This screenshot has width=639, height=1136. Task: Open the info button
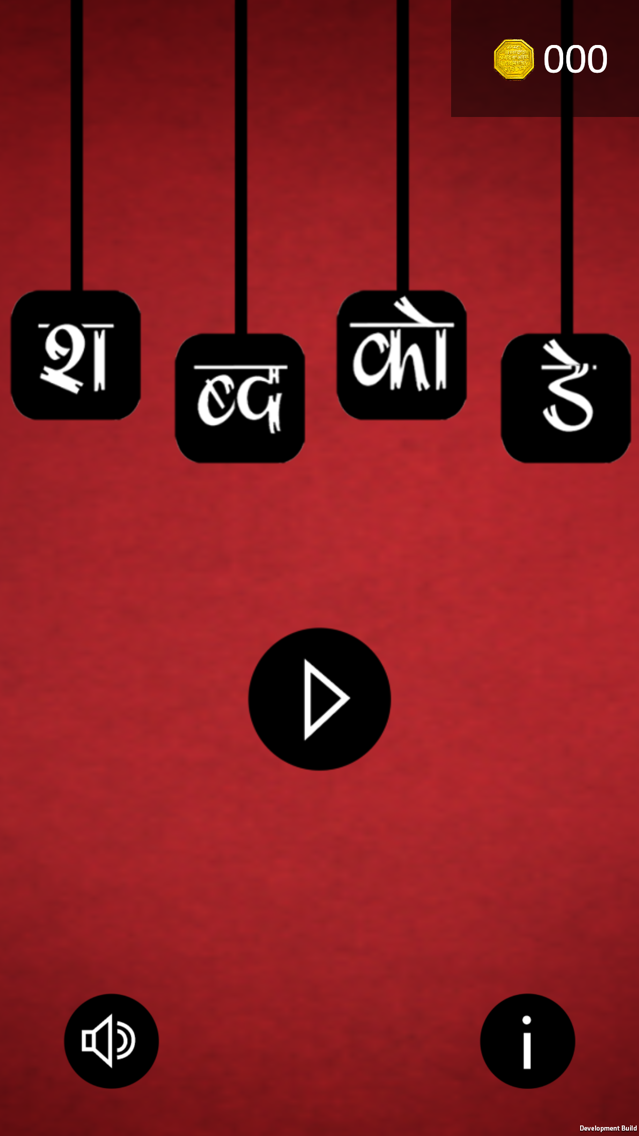pyautogui.click(x=527, y=1041)
